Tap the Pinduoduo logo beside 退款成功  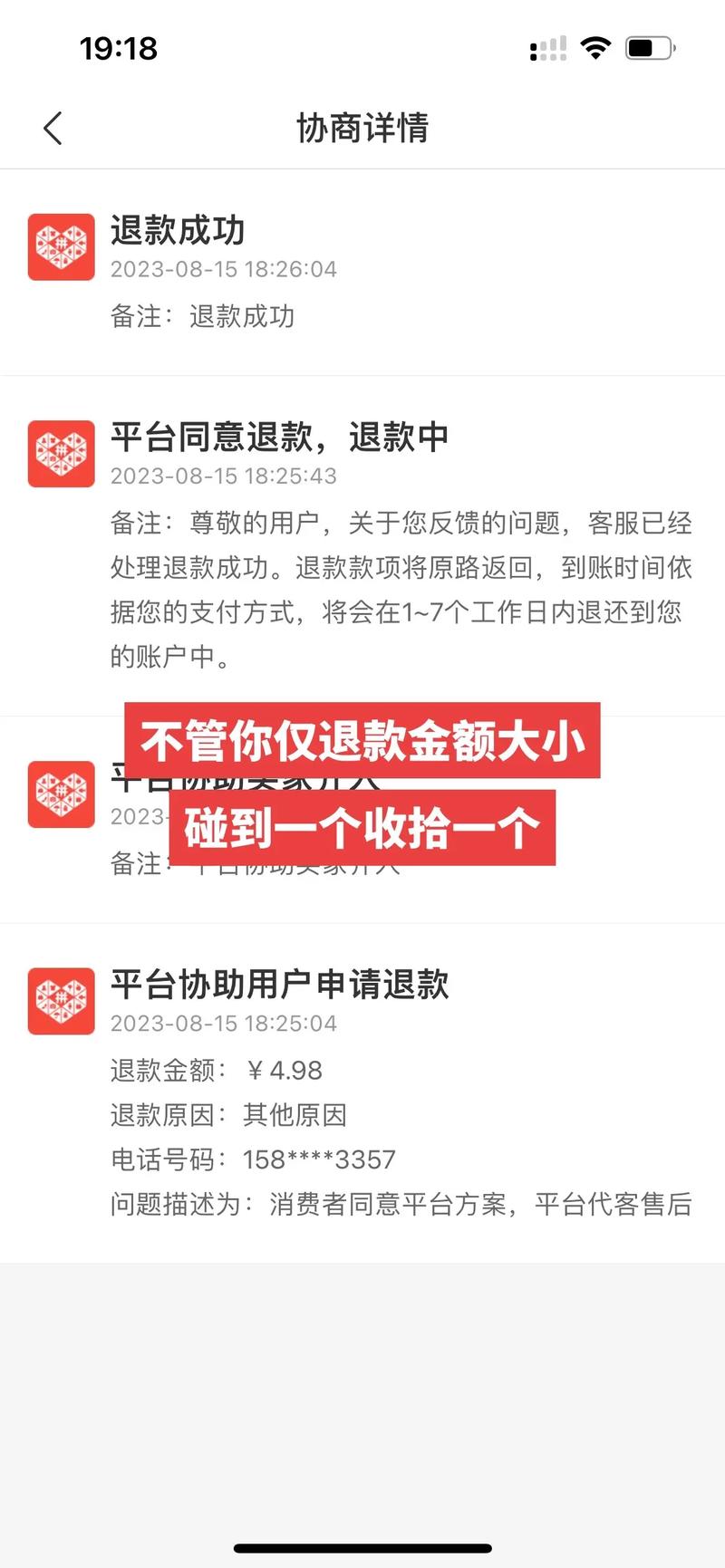click(61, 246)
